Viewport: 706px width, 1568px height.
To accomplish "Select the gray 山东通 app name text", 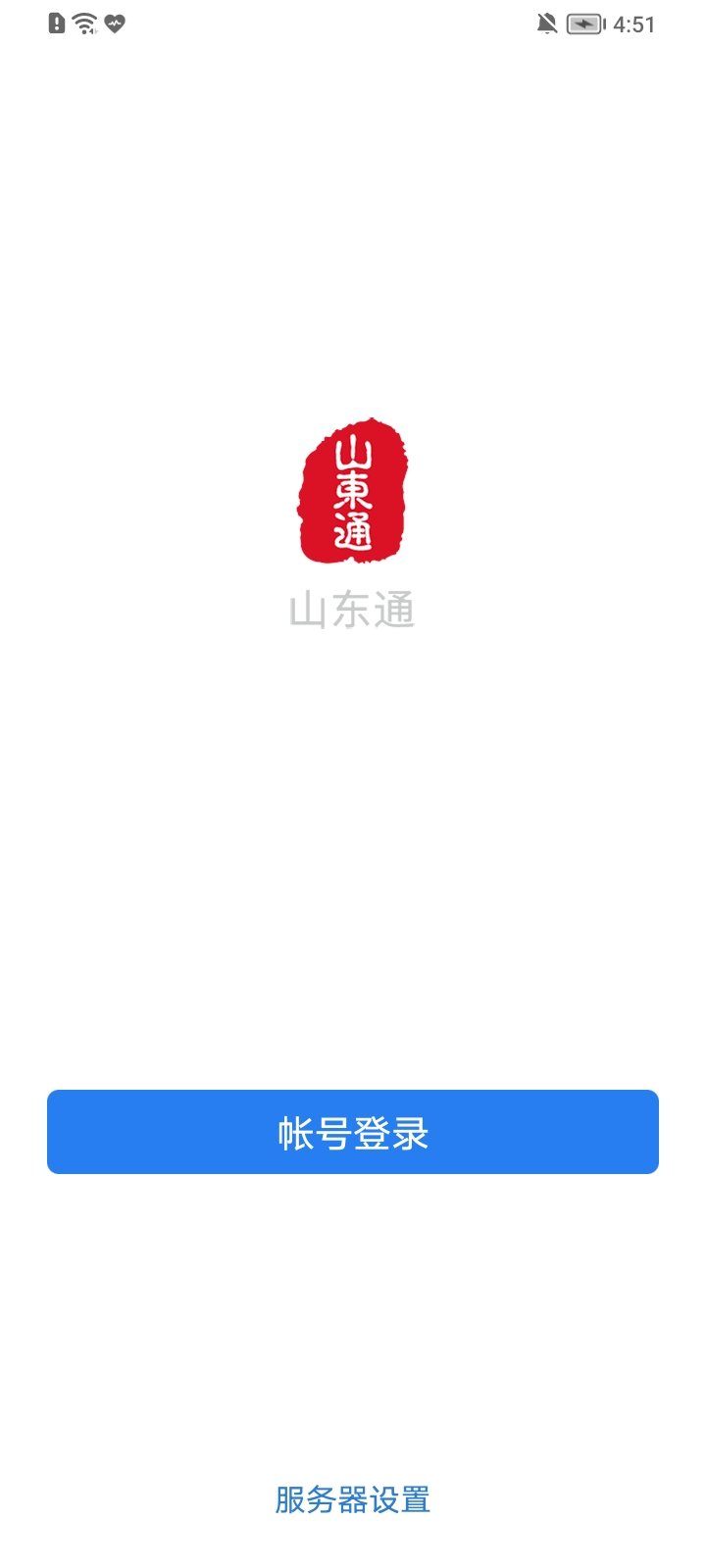I will (x=355, y=608).
